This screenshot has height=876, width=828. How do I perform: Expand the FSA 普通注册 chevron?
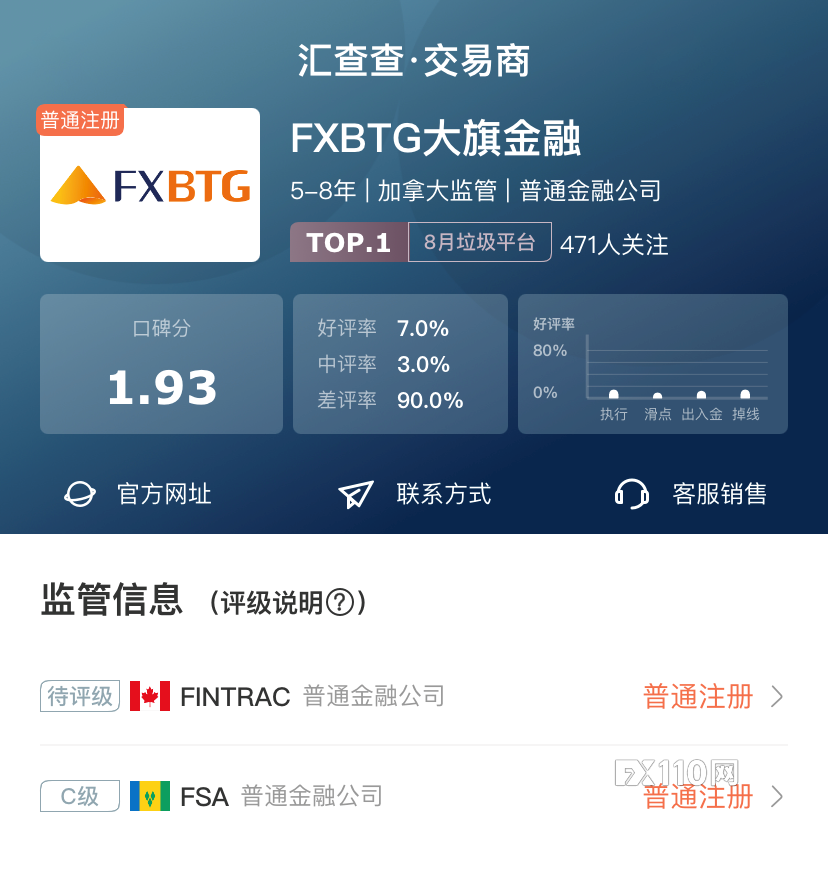[x=775, y=797]
